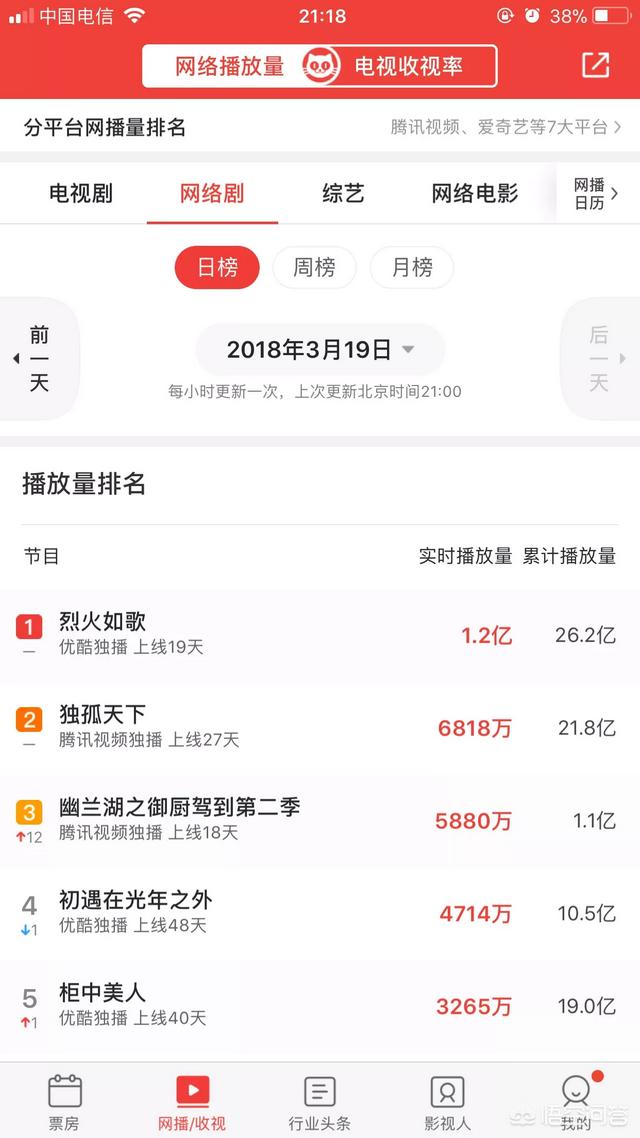Switch to 周榜 ranking

314,268
